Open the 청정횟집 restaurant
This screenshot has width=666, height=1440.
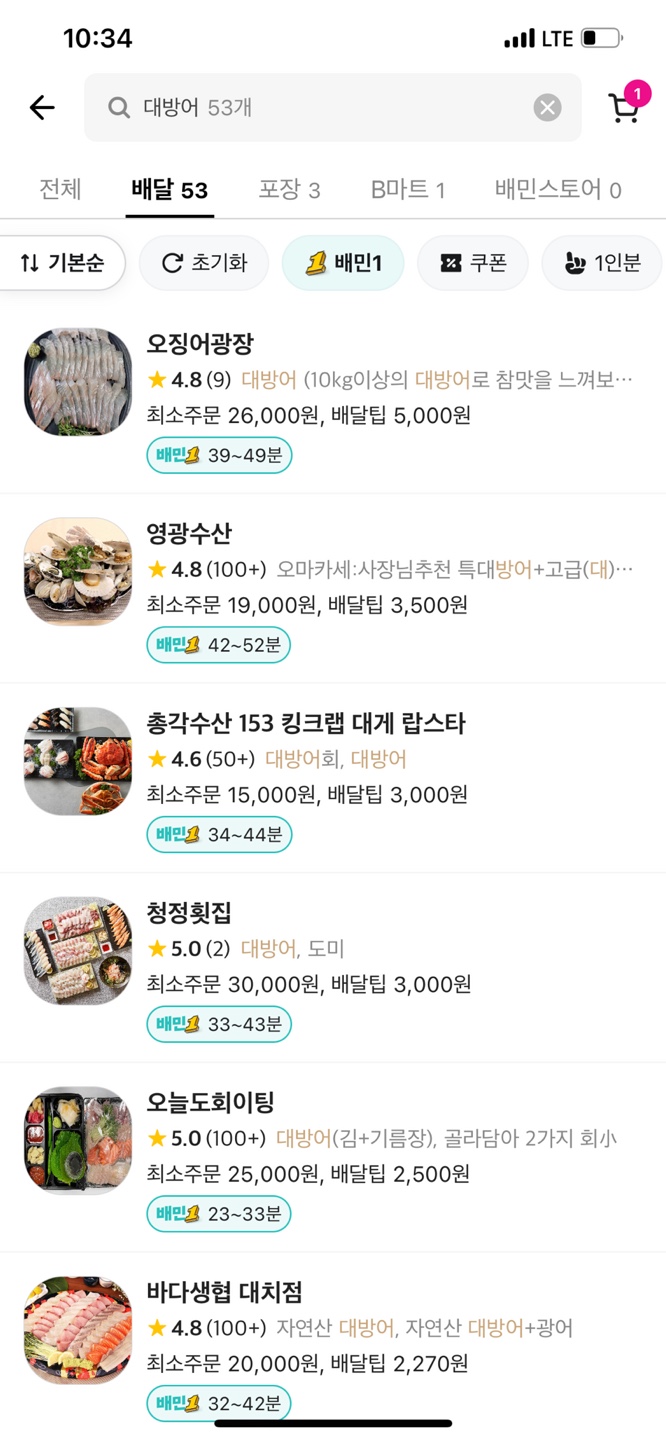coord(189,913)
